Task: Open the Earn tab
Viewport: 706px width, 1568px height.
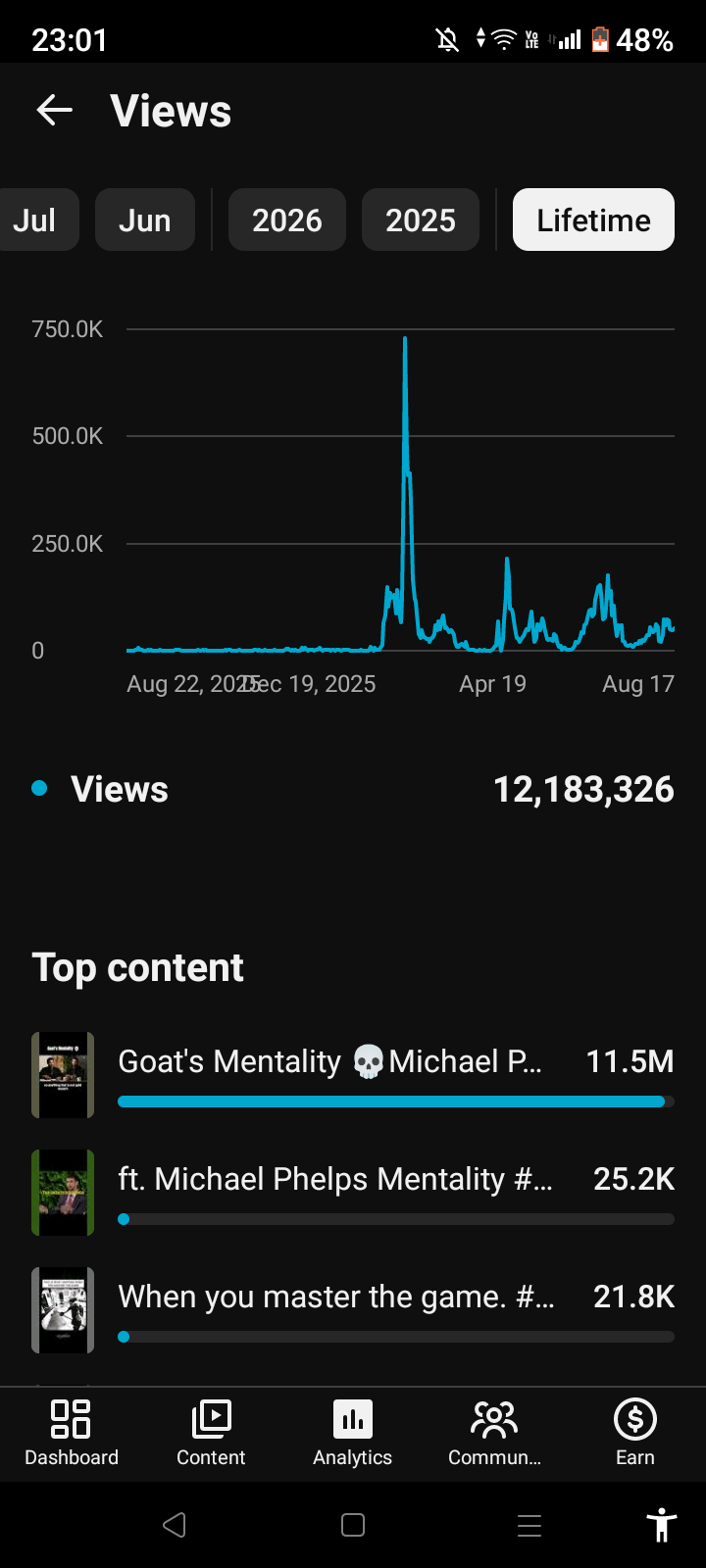Action: (635, 1433)
